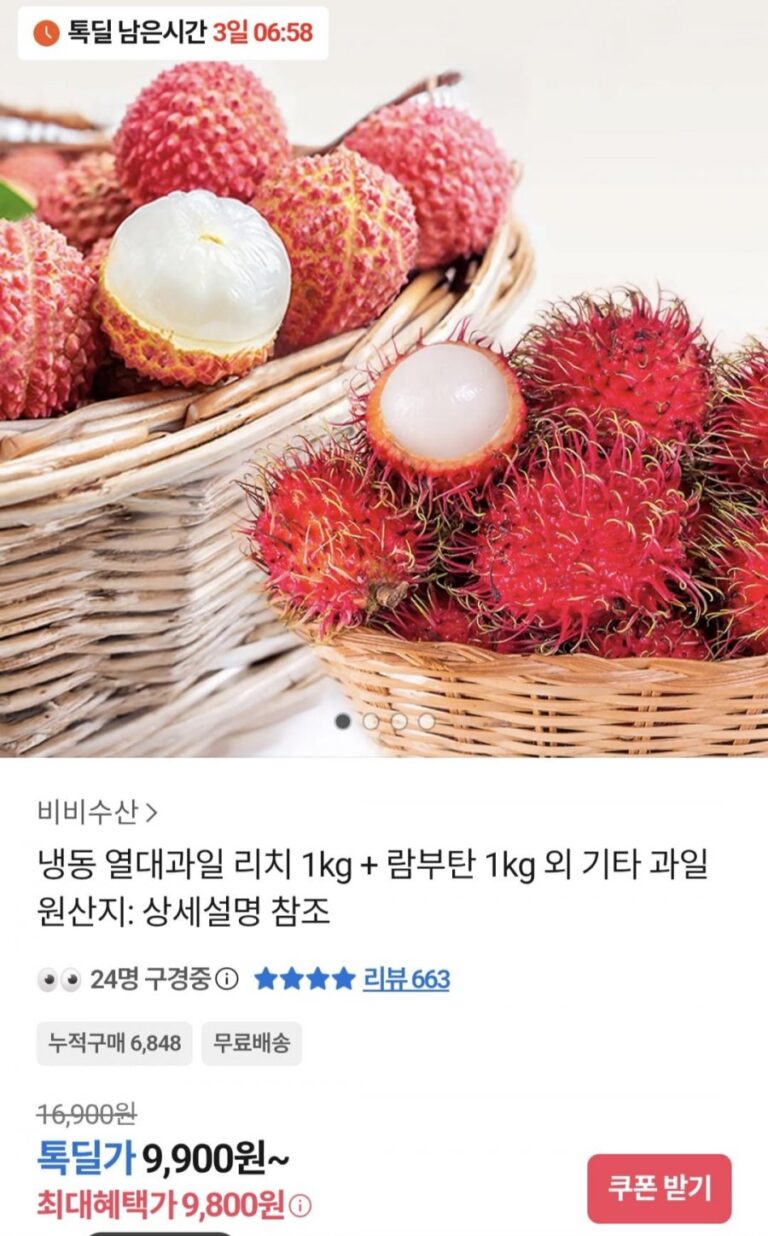The width and height of the screenshot is (768, 1236).
Task: Jump to the second product image dot
Action: tap(371, 721)
